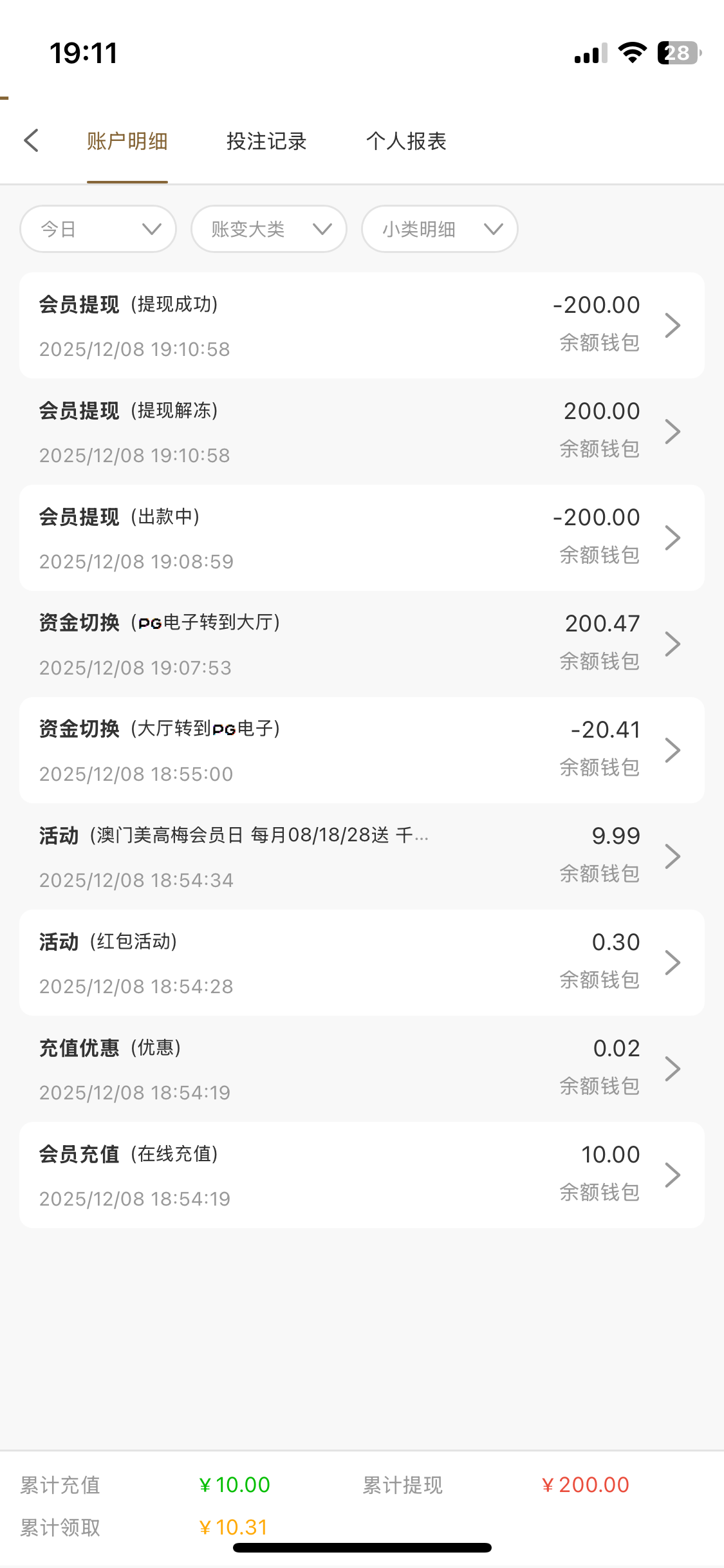Open the 出款中 withdrawal entry
This screenshot has width=724, height=1568.
(362, 538)
